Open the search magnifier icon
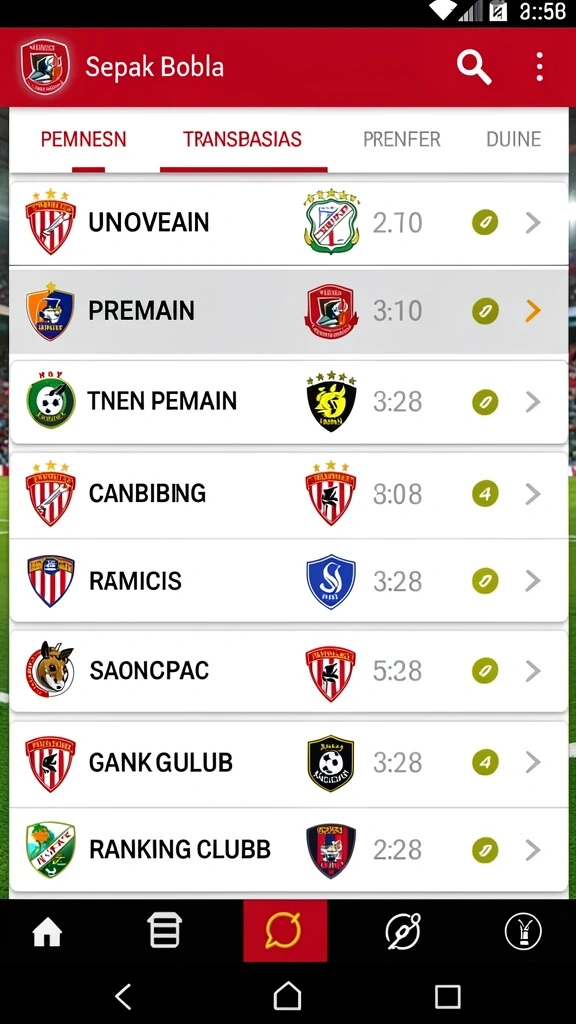The image size is (576, 1024). (x=473, y=67)
